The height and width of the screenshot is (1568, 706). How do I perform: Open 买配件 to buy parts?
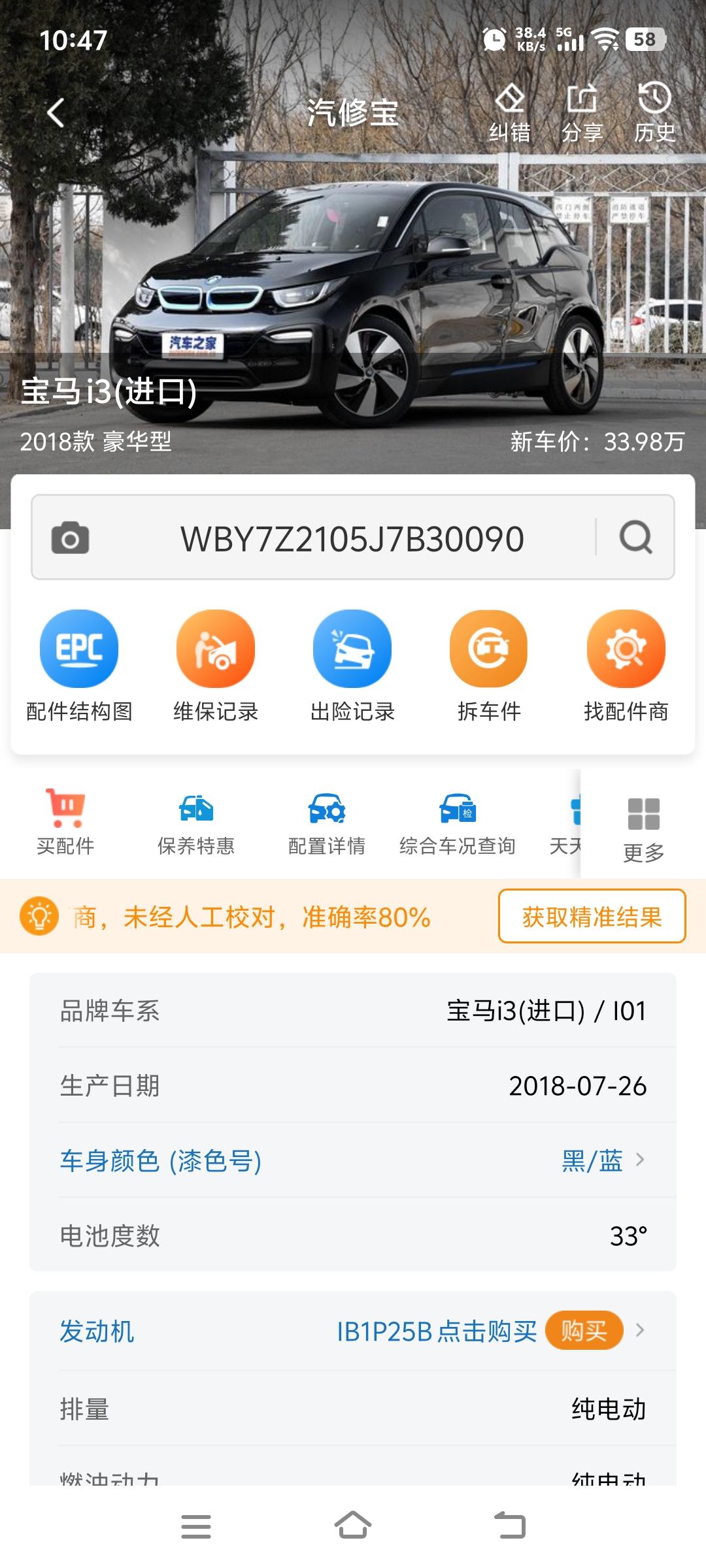[65, 823]
